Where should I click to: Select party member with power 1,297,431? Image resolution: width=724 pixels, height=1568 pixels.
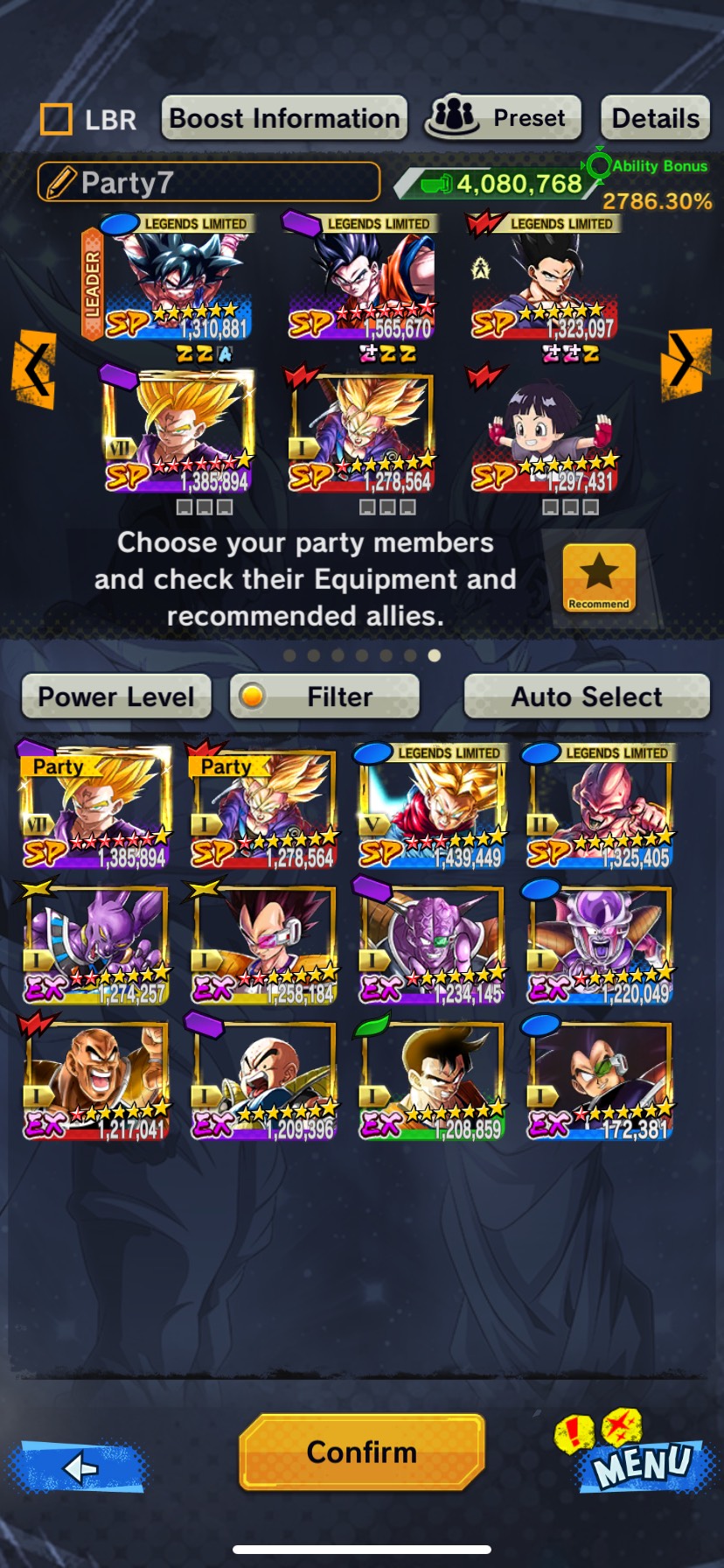544,435
